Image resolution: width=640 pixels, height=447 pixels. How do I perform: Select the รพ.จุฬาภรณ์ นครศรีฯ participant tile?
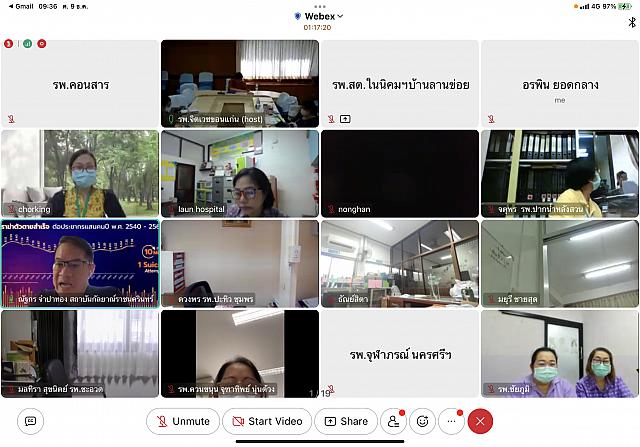click(x=399, y=353)
